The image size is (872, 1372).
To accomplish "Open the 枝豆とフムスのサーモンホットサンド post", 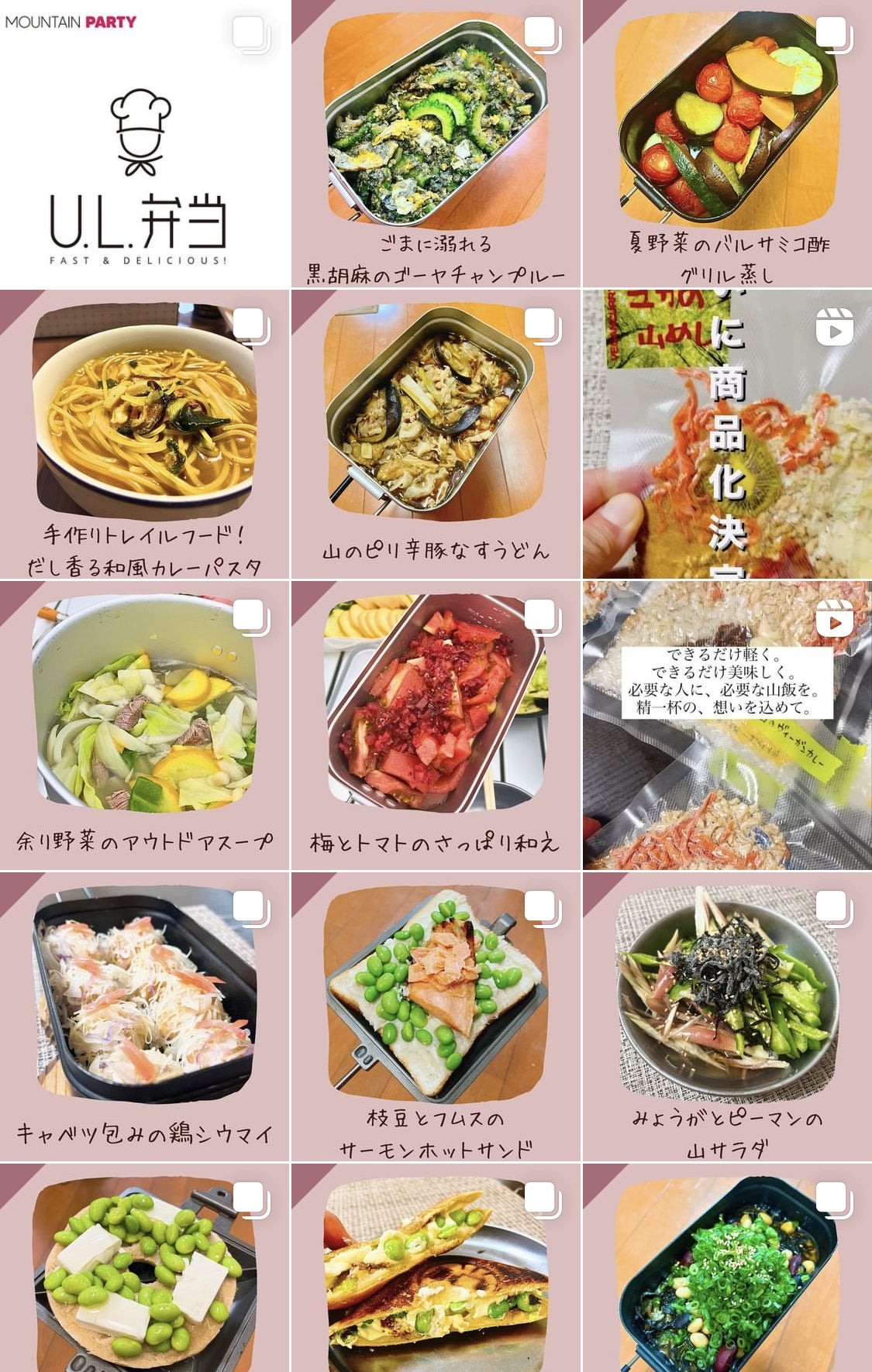I will 436,1016.
